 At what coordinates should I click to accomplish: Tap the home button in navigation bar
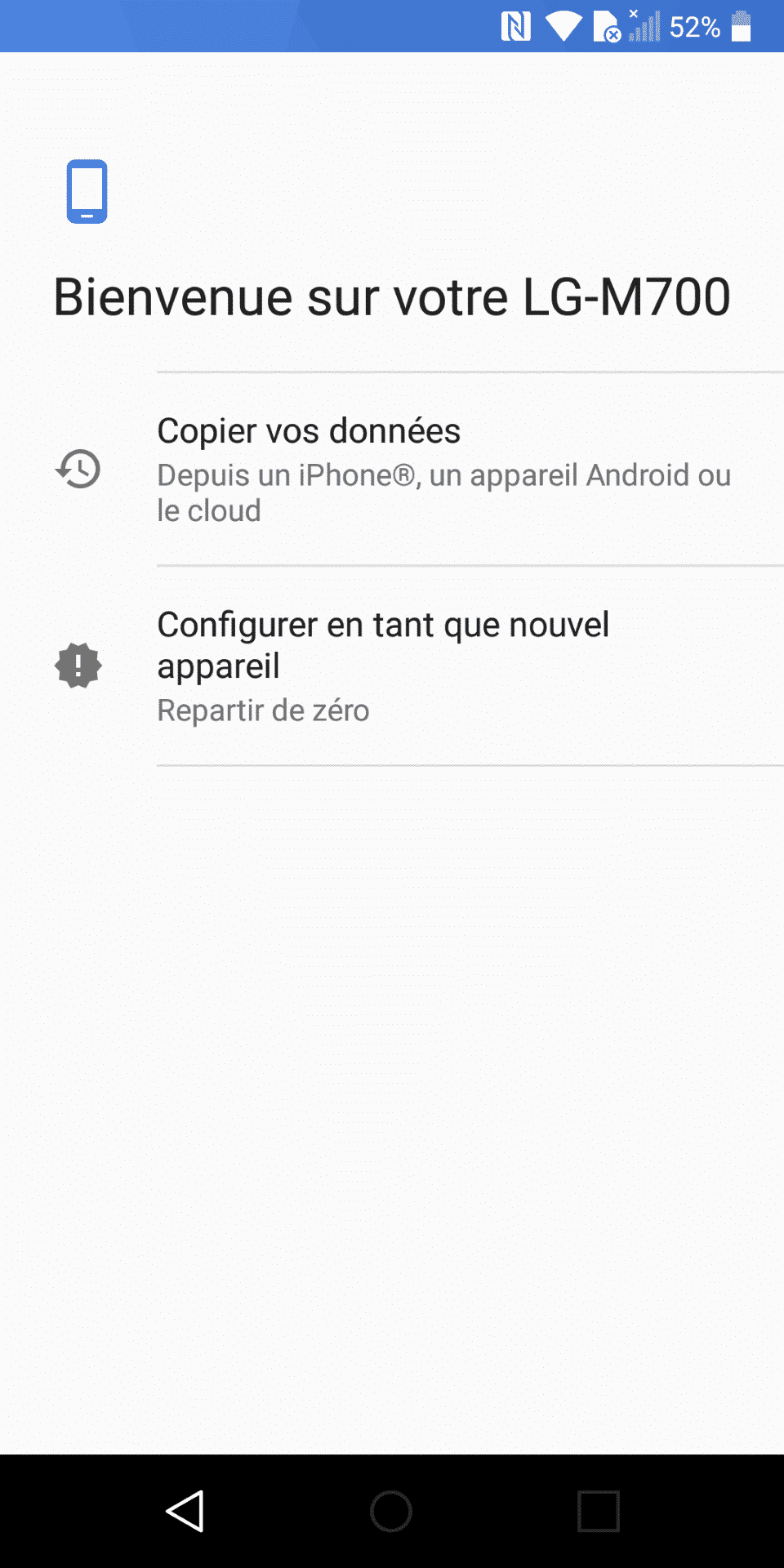coord(391,1511)
